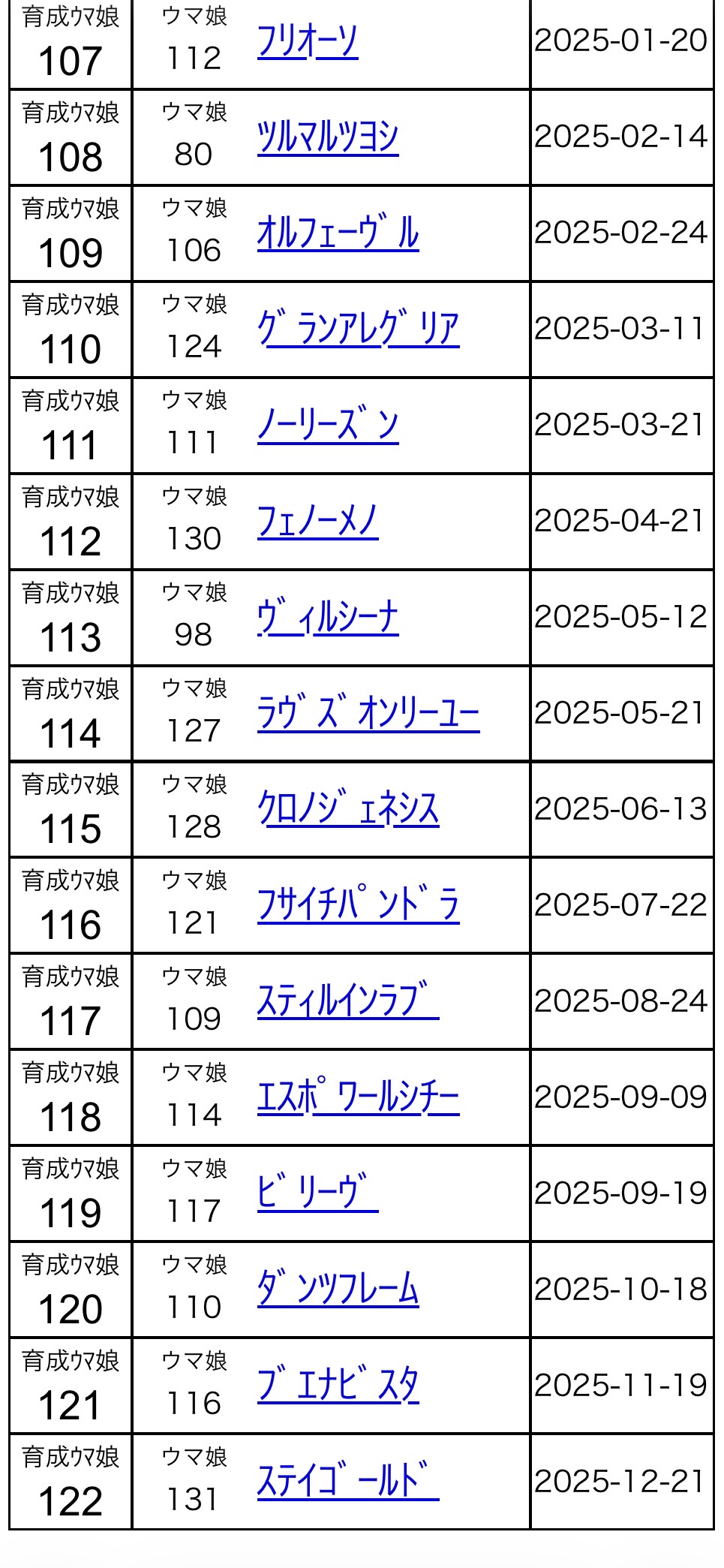Tap the スティルインラブ link
Image resolution: width=724 pixels, height=1568 pixels.
point(348,1002)
